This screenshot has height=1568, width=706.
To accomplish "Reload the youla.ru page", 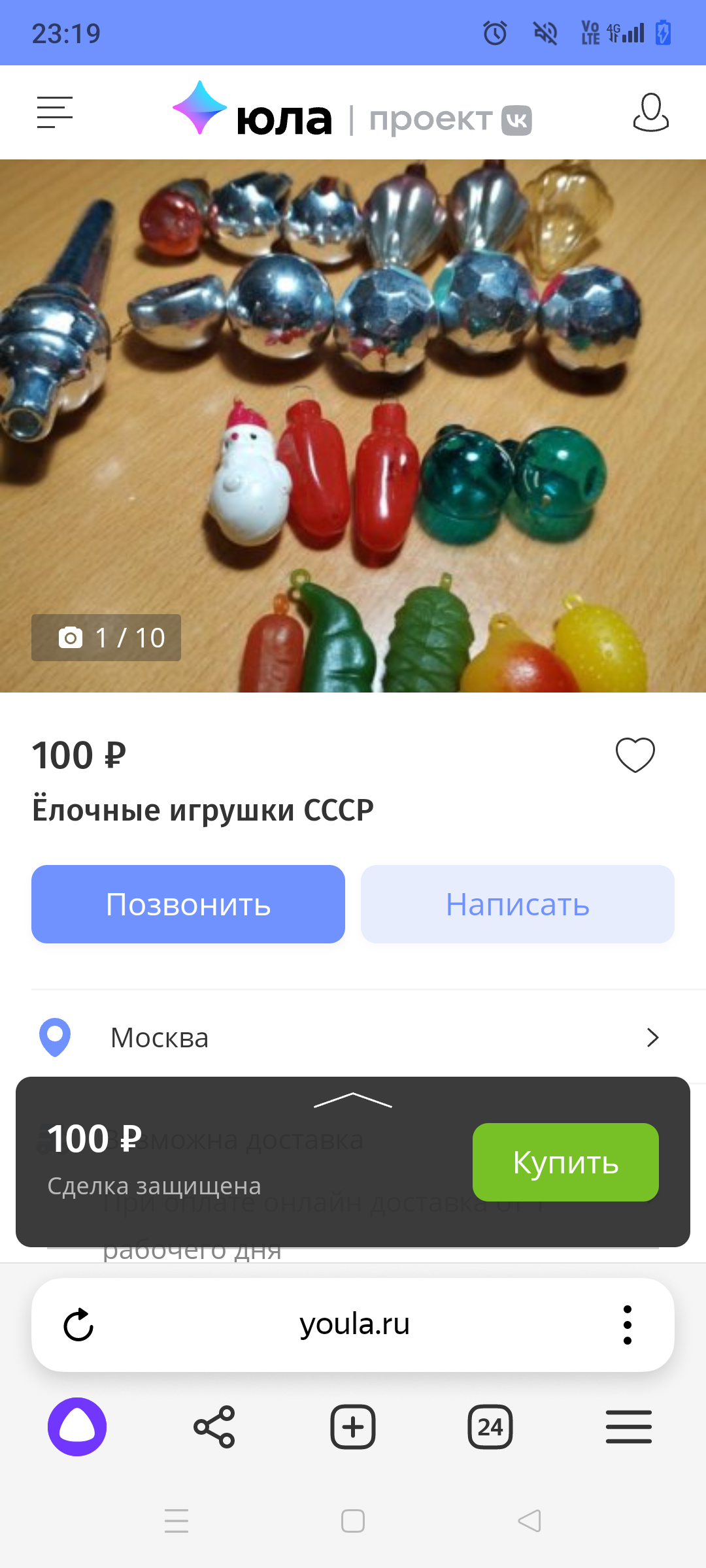I will click(x=78, y=1325).
